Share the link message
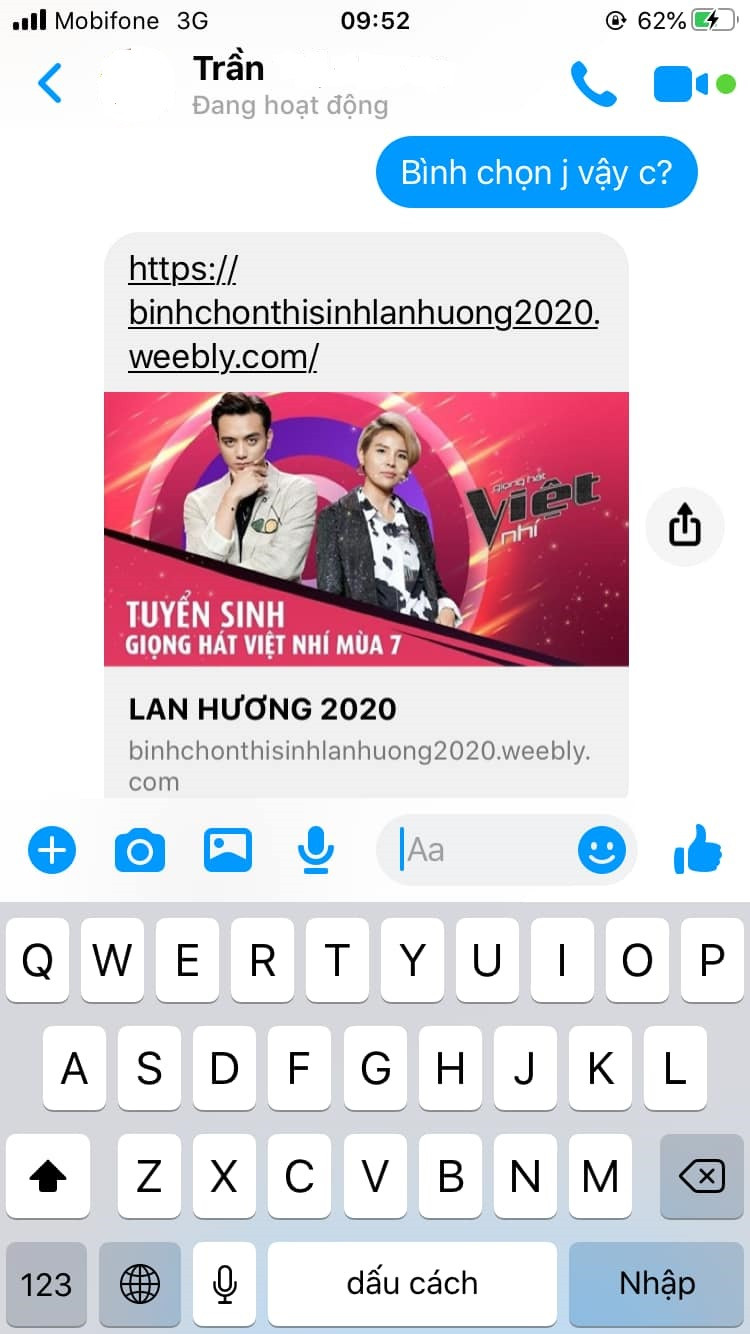 (x=685, y=527)
